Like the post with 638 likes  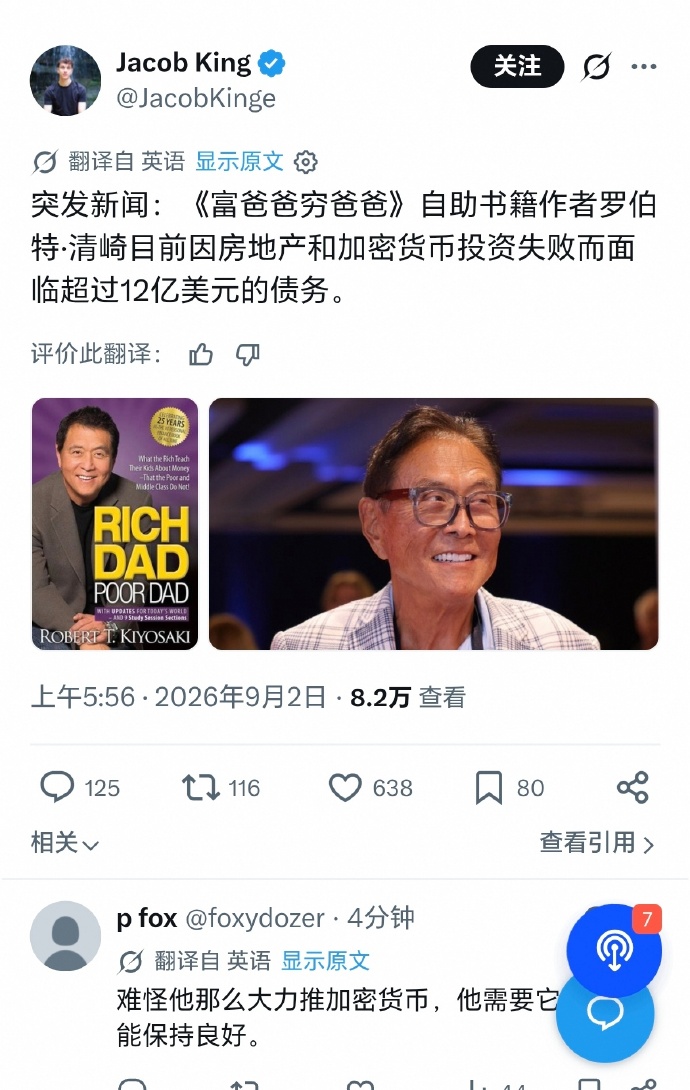point(345,788)
